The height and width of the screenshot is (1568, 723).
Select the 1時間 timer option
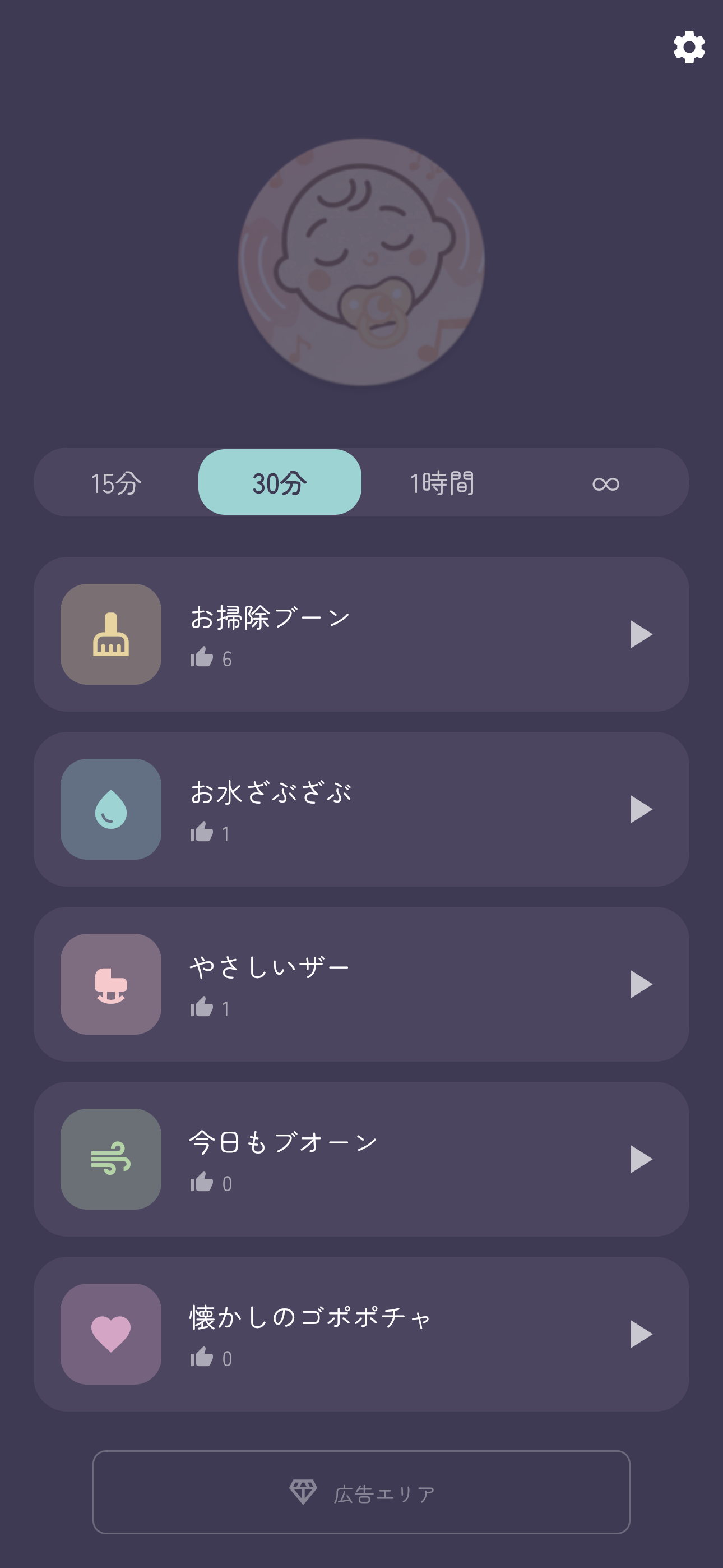tap(442, 483)
